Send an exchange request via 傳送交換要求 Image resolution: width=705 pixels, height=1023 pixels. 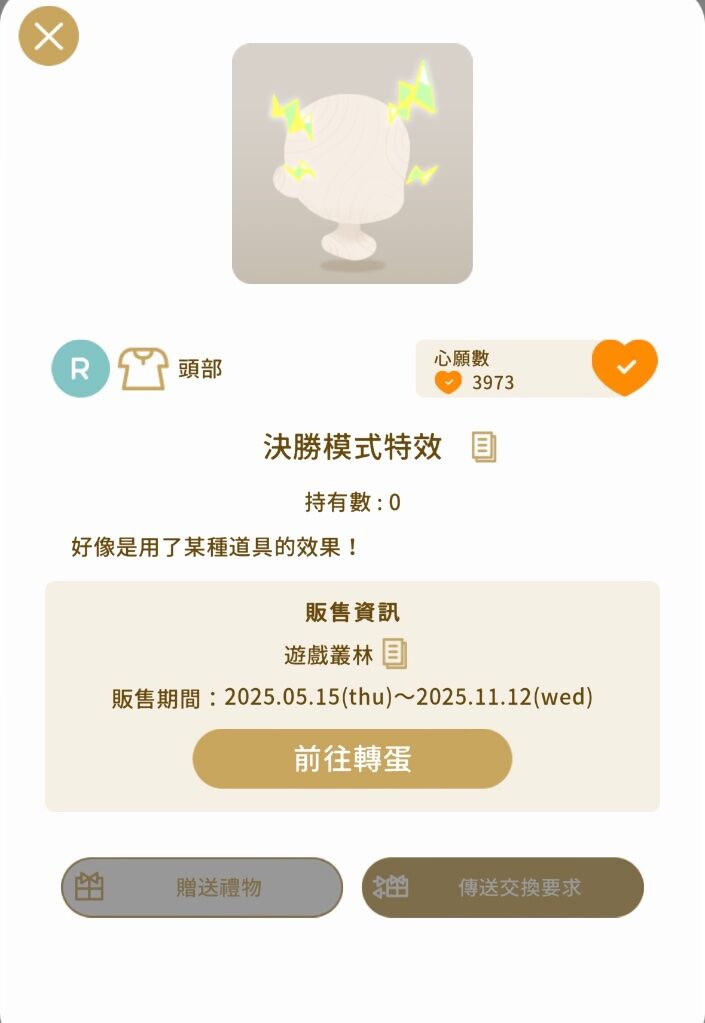click(x=502, y=887)
